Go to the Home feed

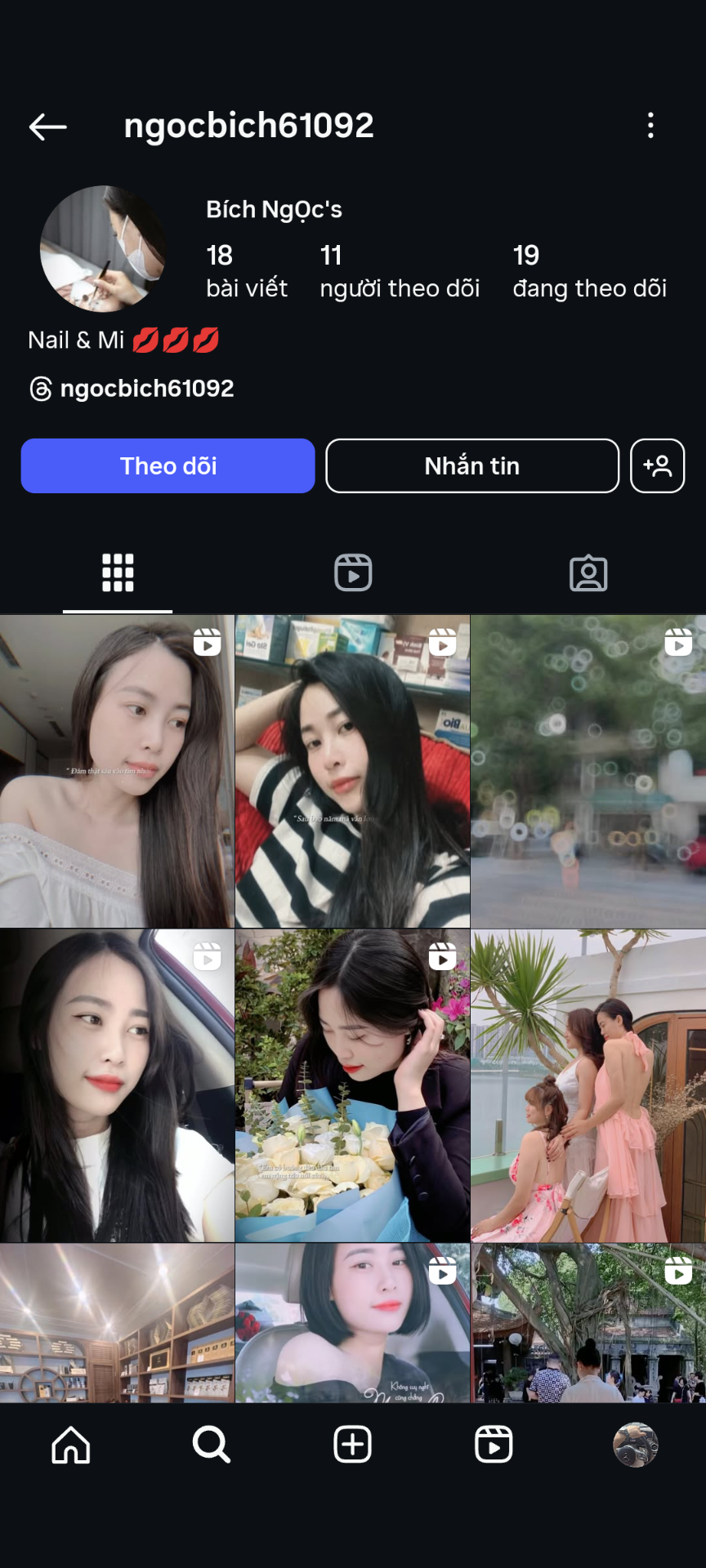71,1445
